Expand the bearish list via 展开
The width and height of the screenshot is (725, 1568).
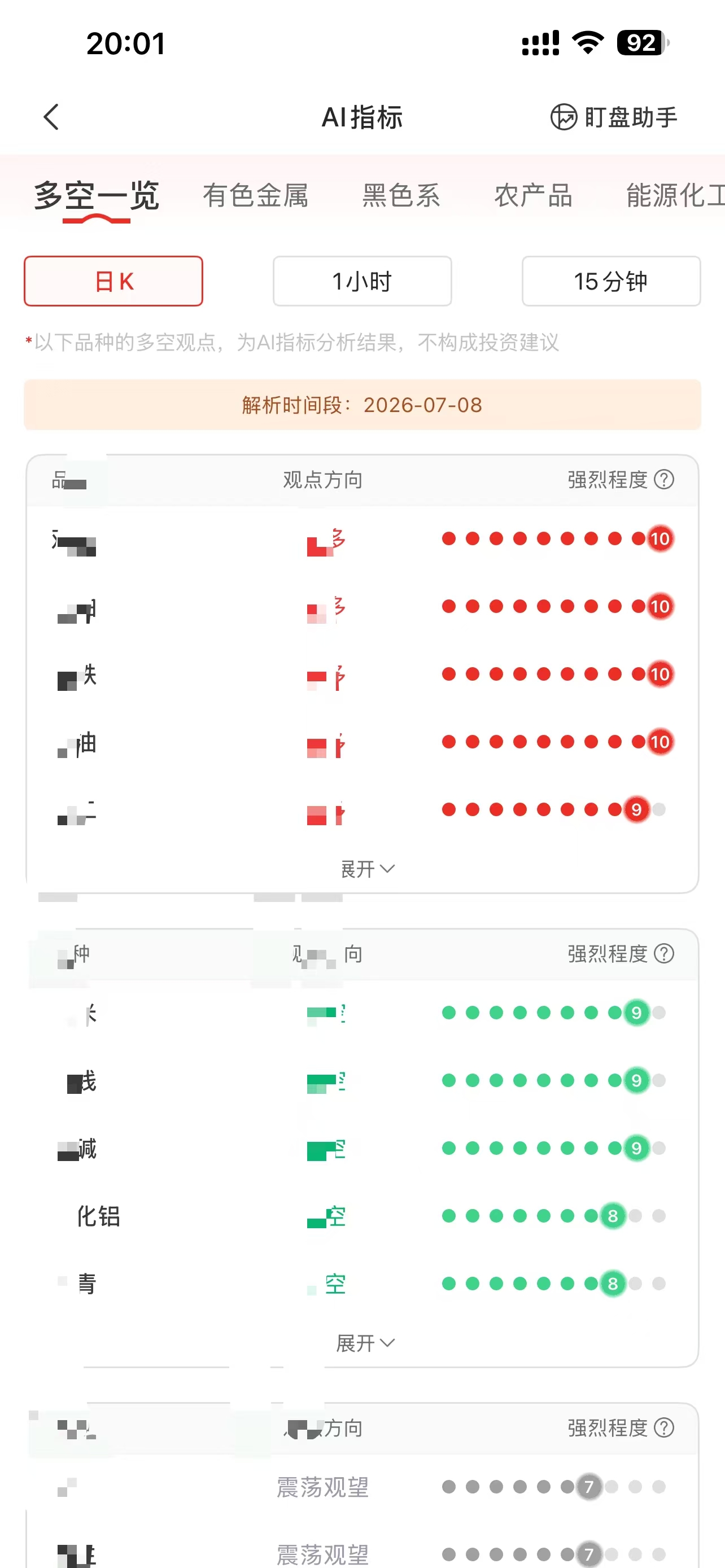pos(366,1343)
